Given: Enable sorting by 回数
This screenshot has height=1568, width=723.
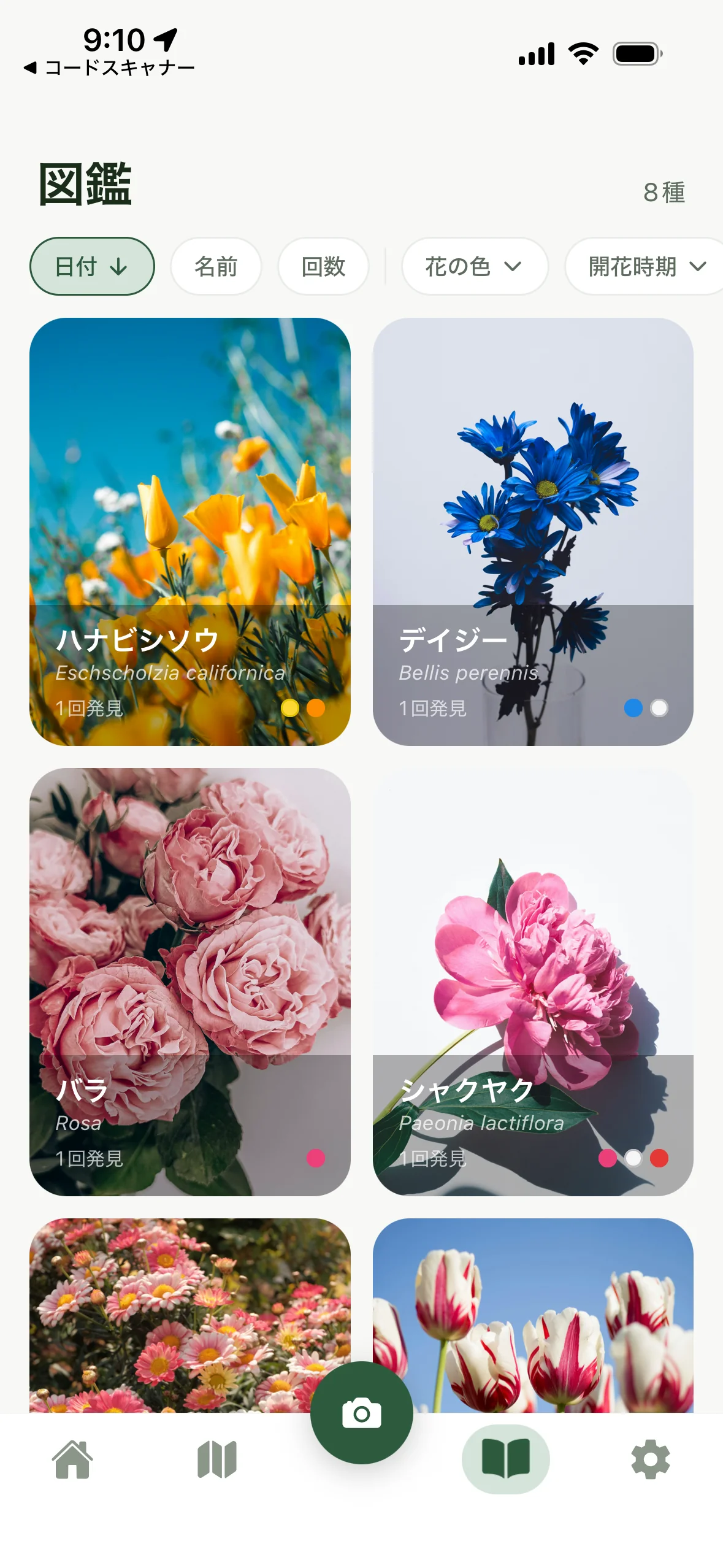Looking at the screenshot, I should [323, 266].
